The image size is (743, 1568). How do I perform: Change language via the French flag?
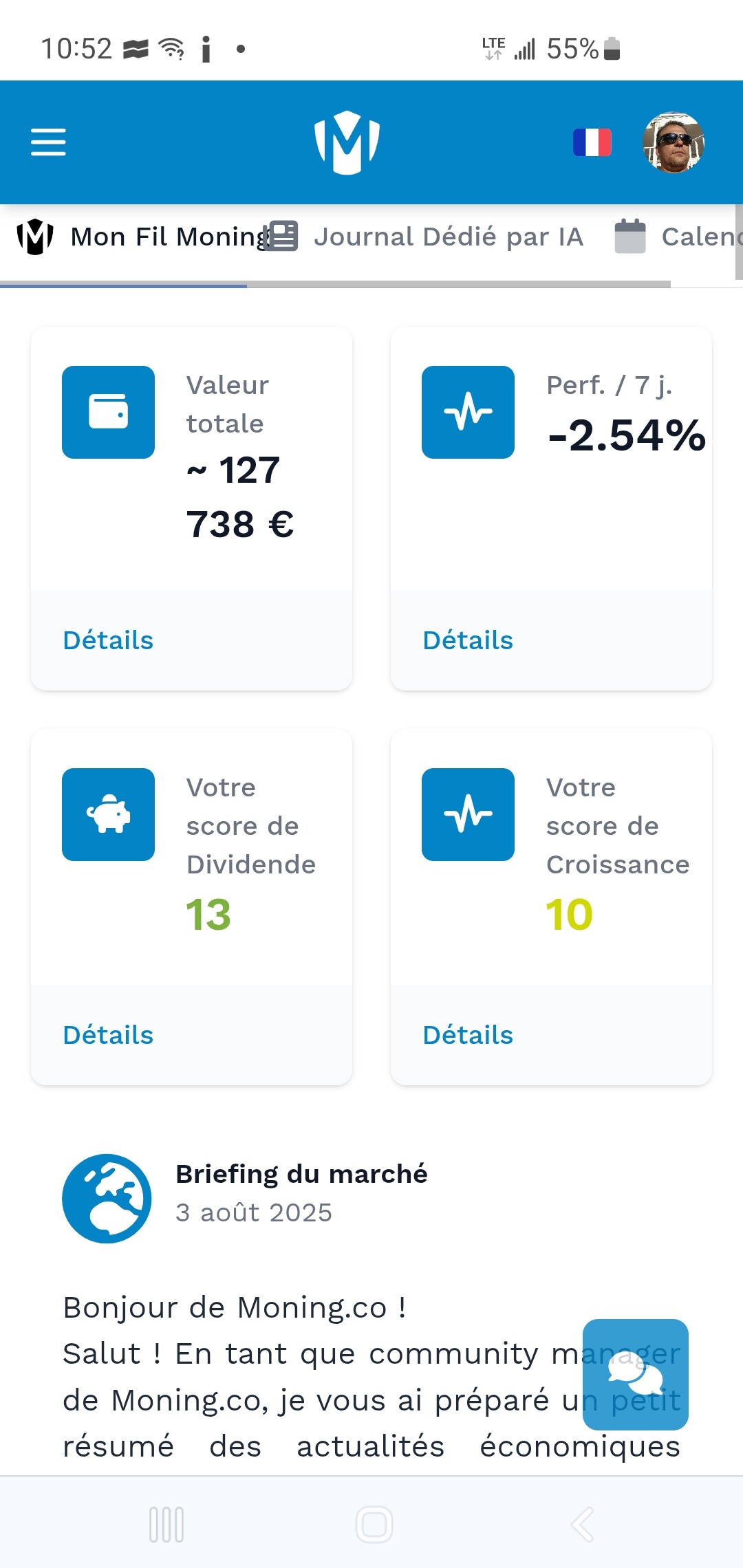pos(592,142)
